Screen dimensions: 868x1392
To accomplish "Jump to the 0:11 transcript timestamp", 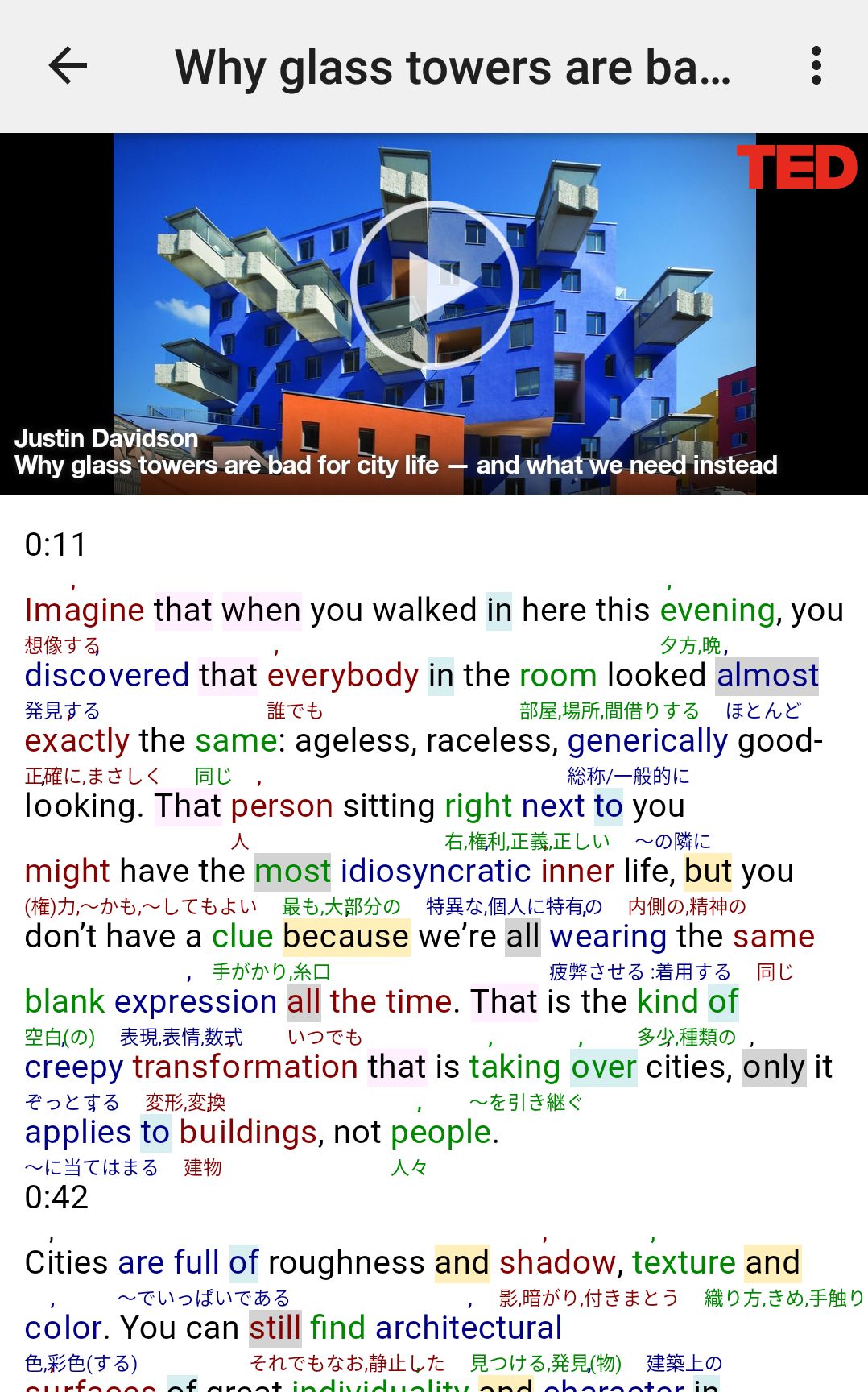I will pyautogui.click(x=56, y=545).
